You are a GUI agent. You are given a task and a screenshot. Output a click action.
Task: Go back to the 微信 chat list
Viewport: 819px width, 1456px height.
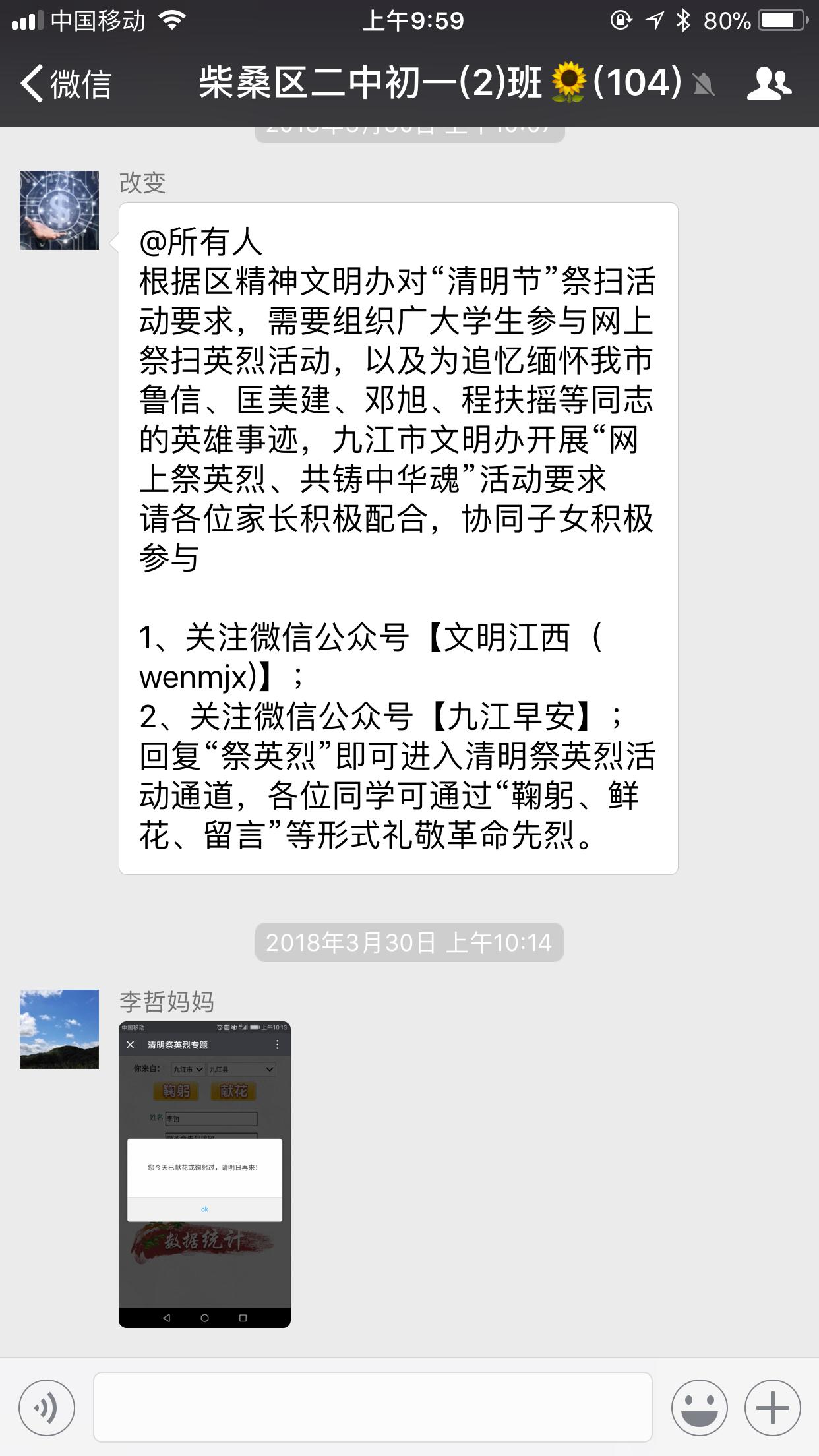(66, 84)
